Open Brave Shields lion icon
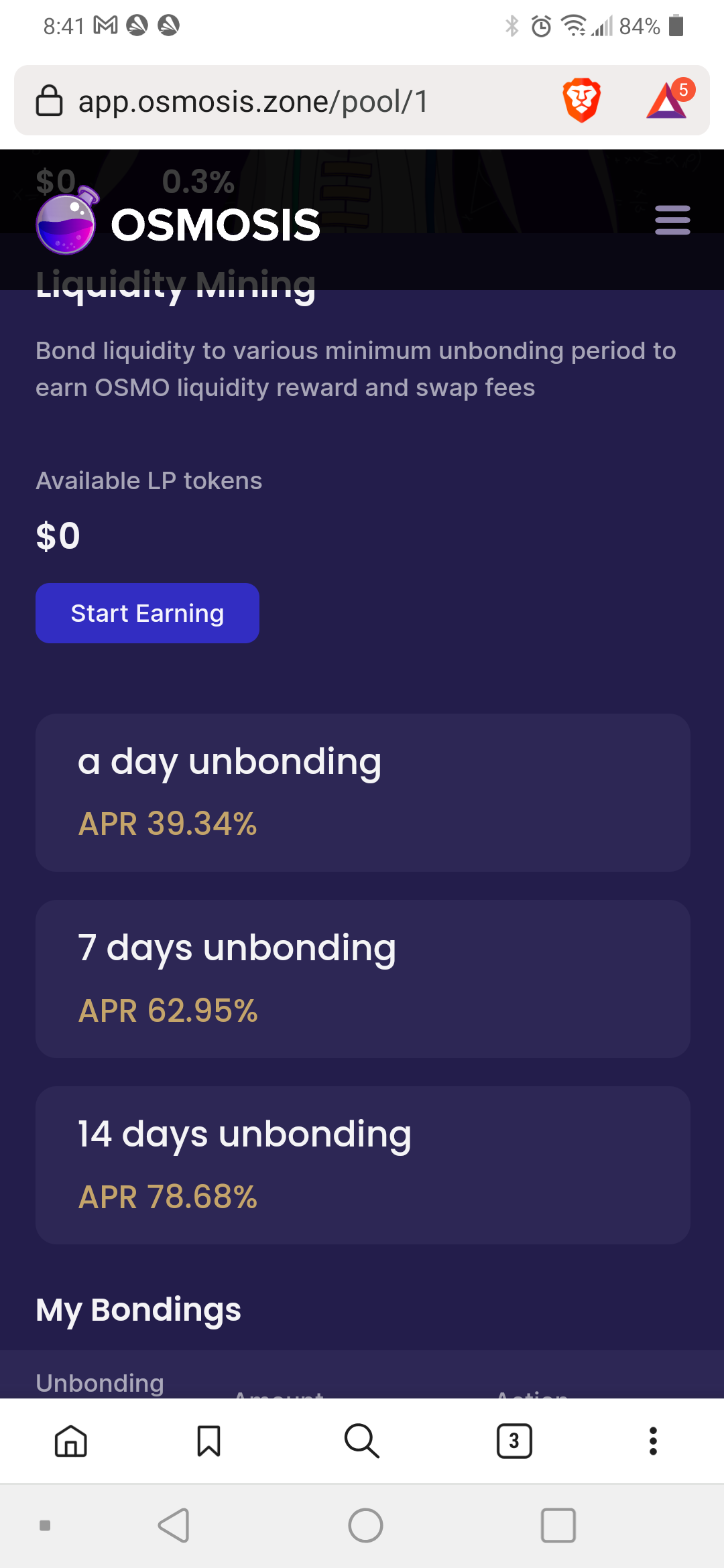The height and width of the screenshot is (1568, 724). coord(581,101)
